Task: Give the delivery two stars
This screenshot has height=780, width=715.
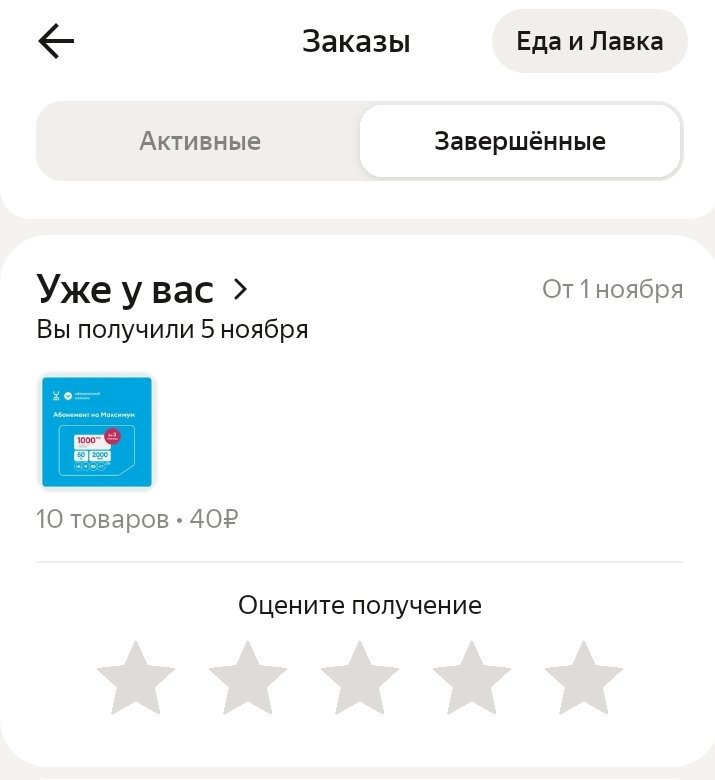Action: point(247,677)
